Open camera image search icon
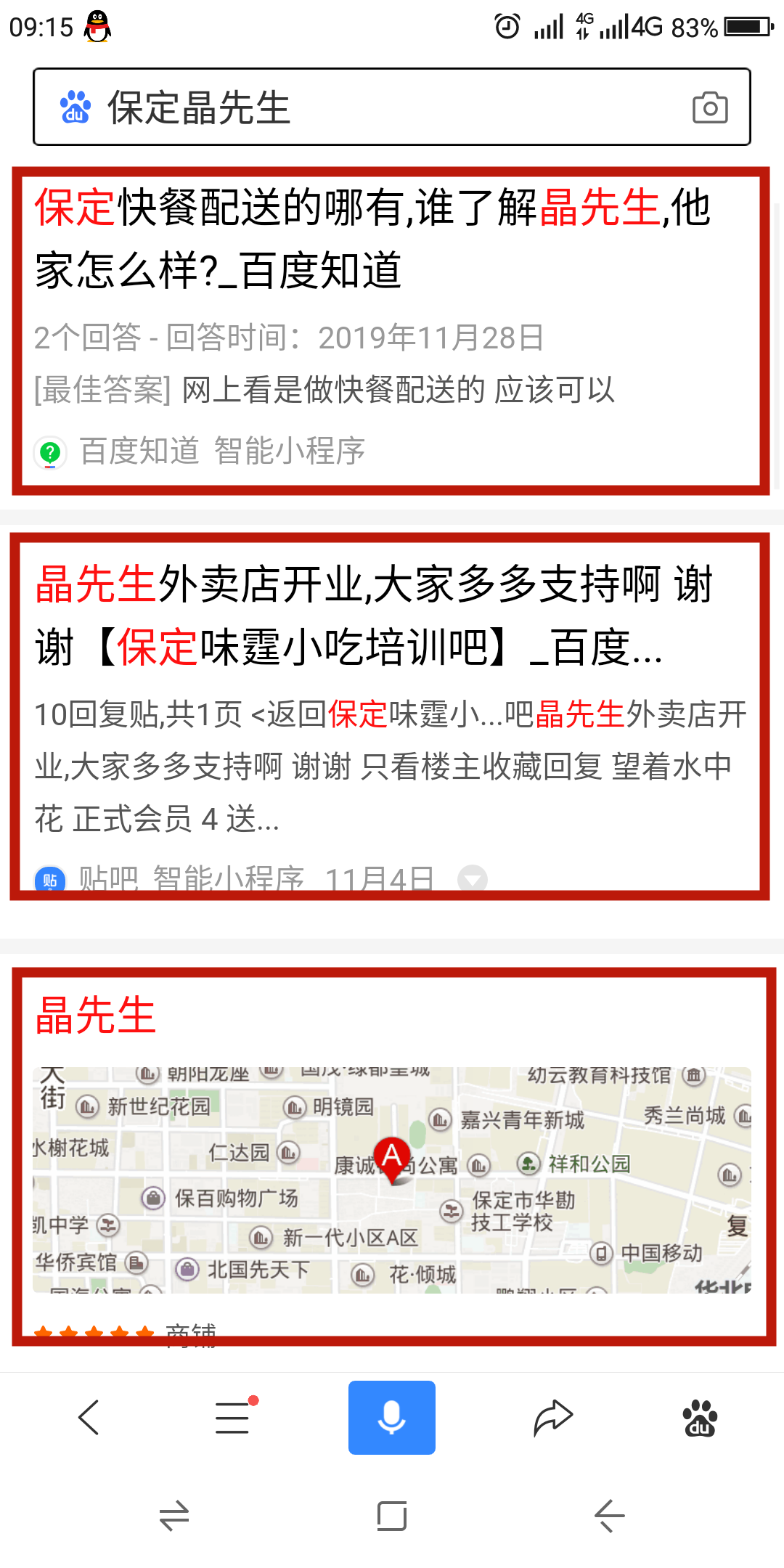This screenshot has height=1568, width=784. click(x=710, y=107)
